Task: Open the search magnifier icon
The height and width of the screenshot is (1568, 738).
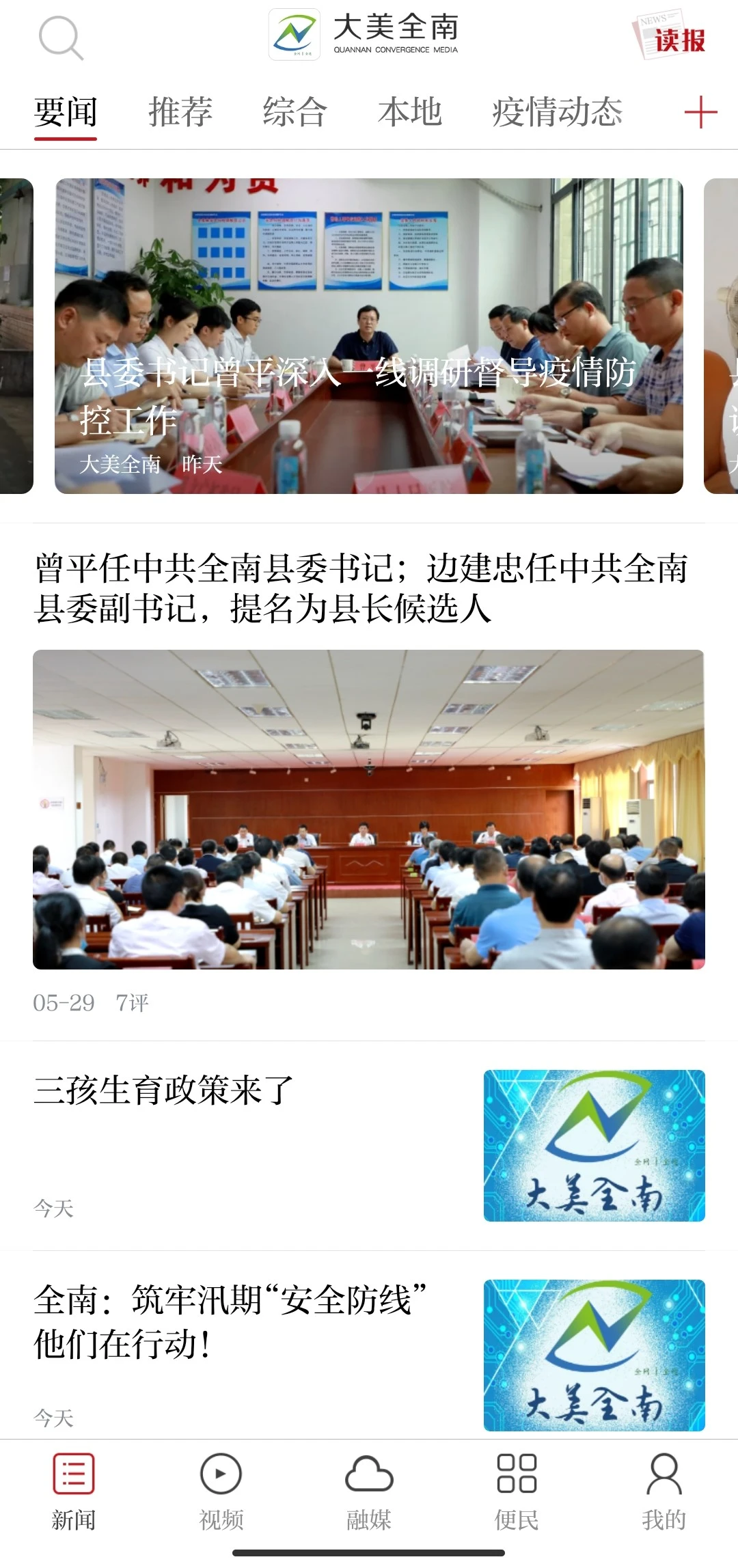Action: [x=61, y=38]
